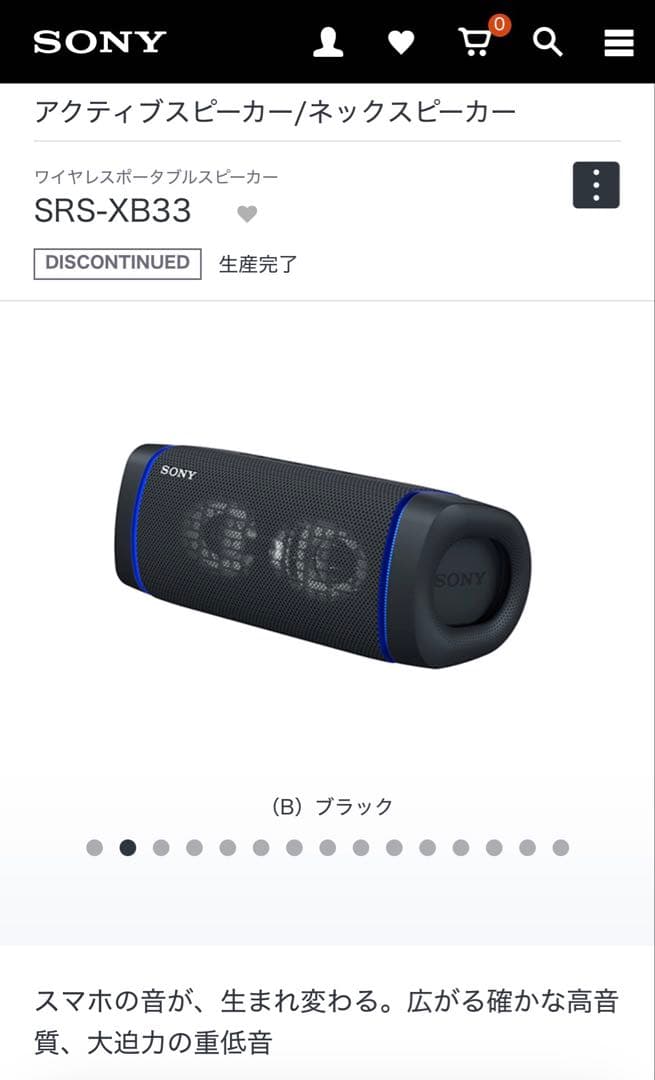Open the shopping cart
Image resolution: width=655 pixels, height=1080 pixels.
476,42
